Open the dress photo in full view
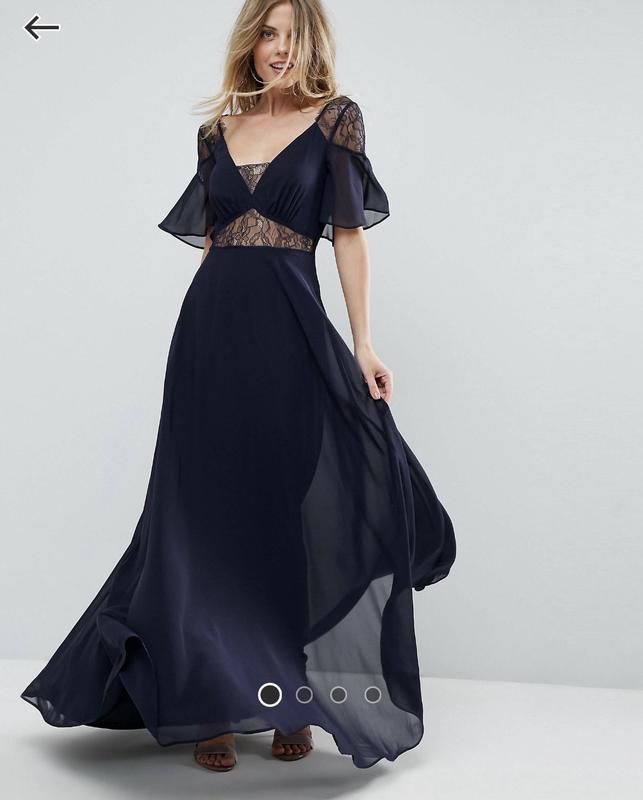The height and width of the screenshot is (800, 643). coord(320,400)
